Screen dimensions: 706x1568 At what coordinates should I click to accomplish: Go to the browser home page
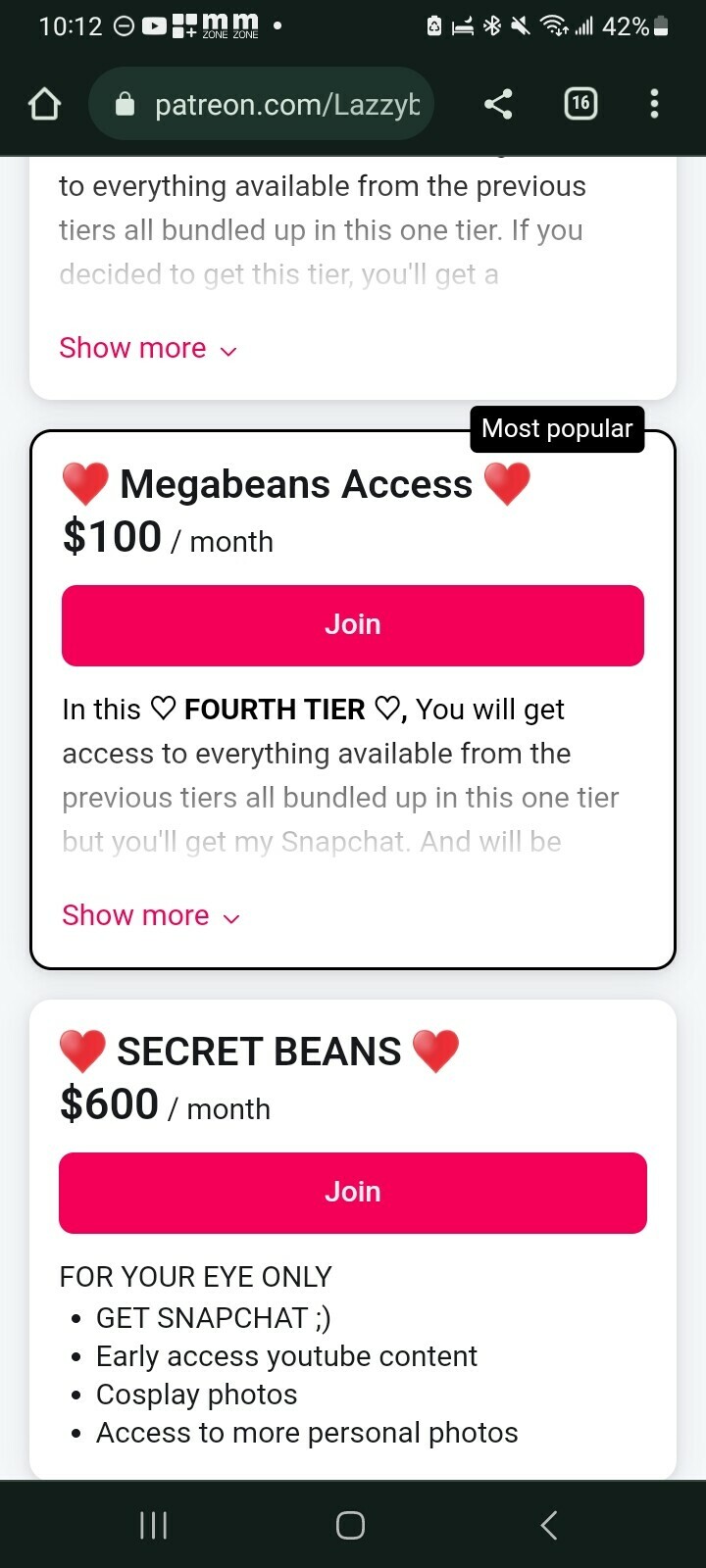point(45,104)
